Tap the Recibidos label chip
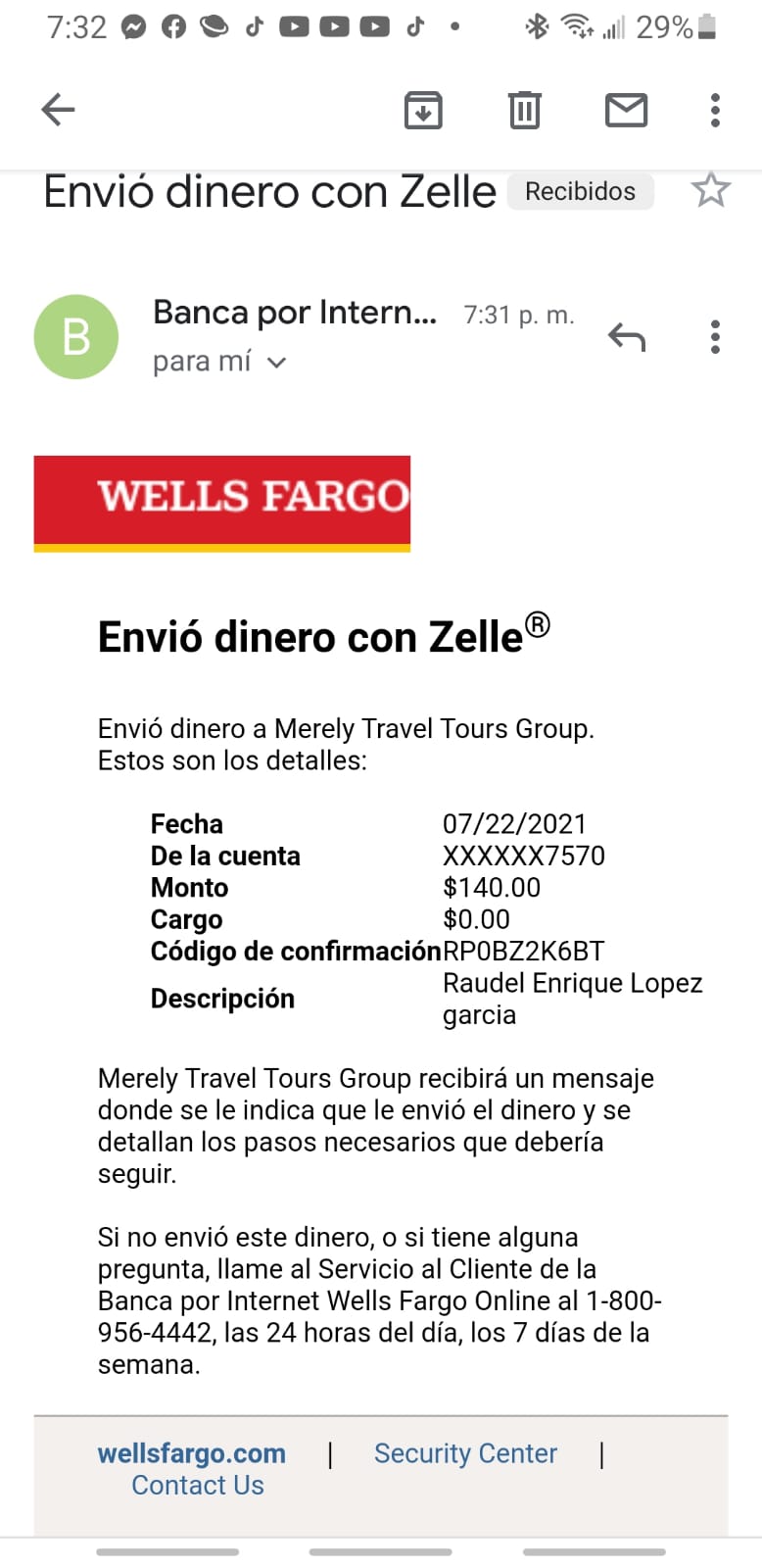The width and height of the screenshot is (762, 1568). click(580, 191)
